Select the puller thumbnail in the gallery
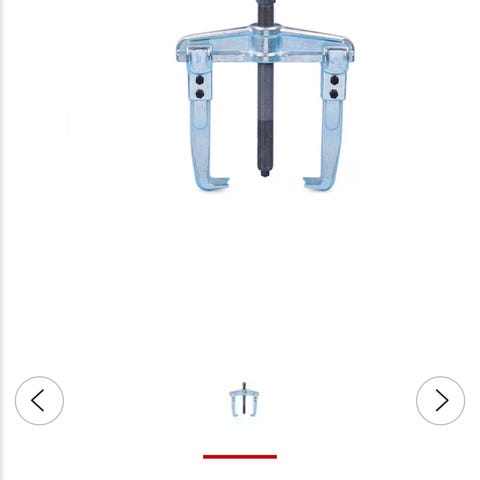Image resolution: width=480 pixels, height=480 pixels. 244,400
